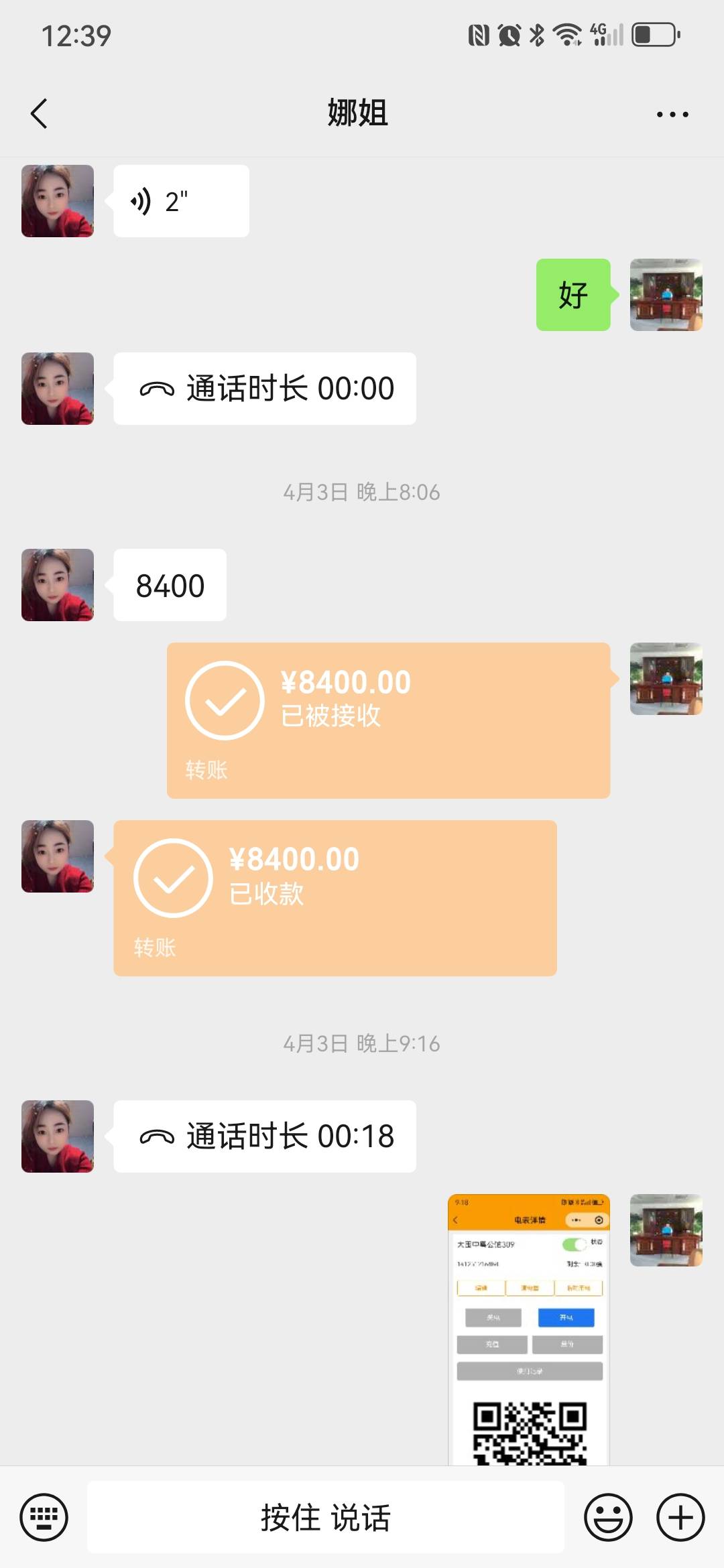Open 娜姐's profile from the 8400 message avatar
The image size is (724, 1568).
[x=58, y=585]
